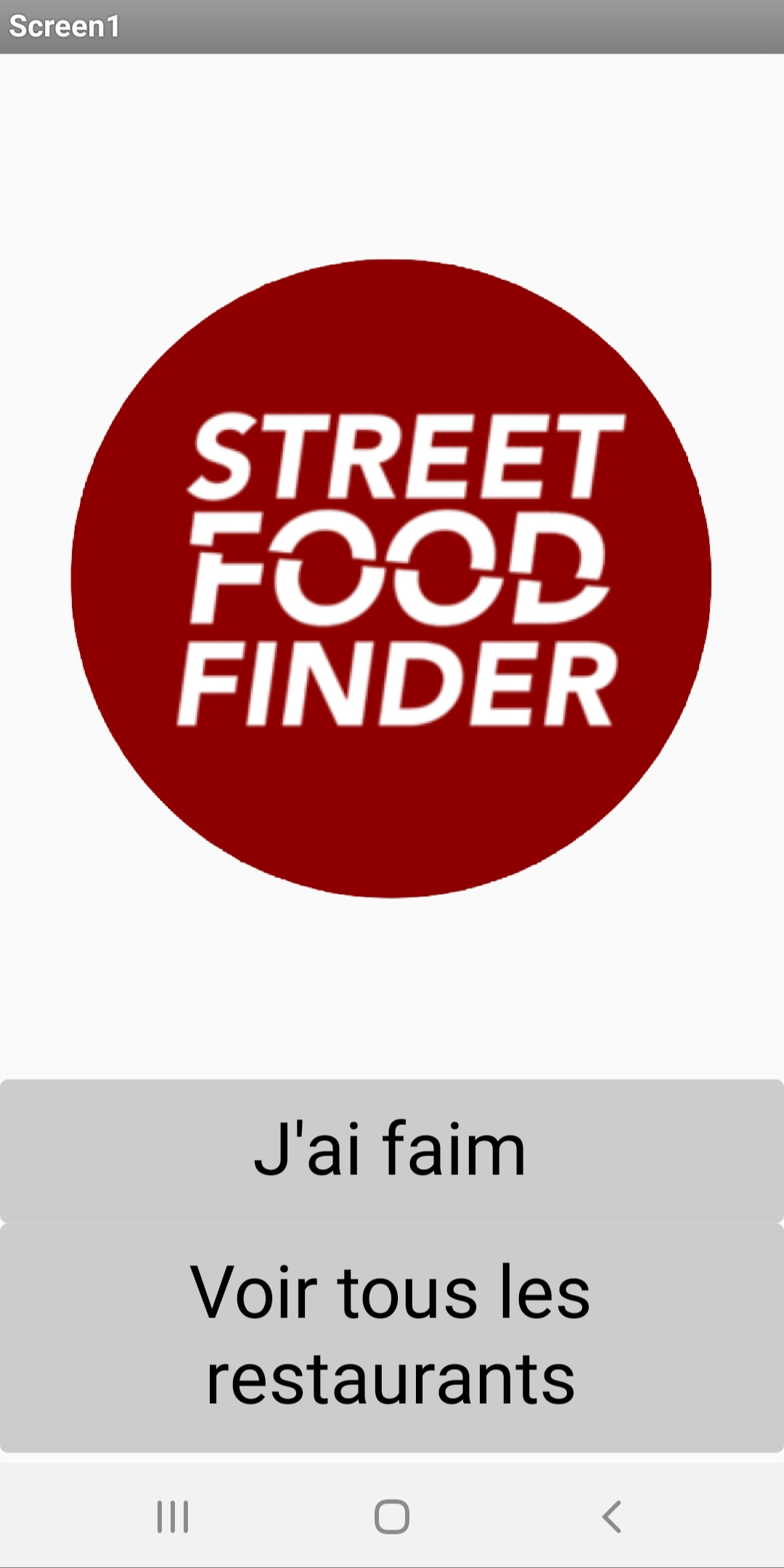Open Voir tous les restaurants
Image resolution: width=784 pixels, height=1568 pixels.
click(x=392, y=1337)
